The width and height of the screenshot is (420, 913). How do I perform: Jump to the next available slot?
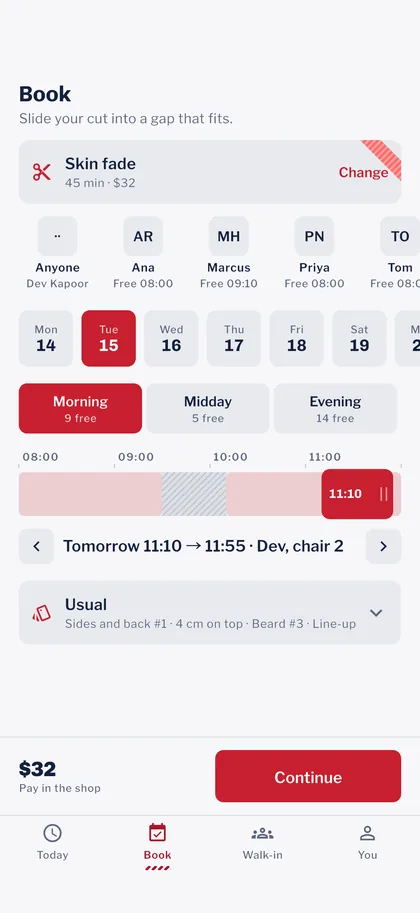(383, 546)
